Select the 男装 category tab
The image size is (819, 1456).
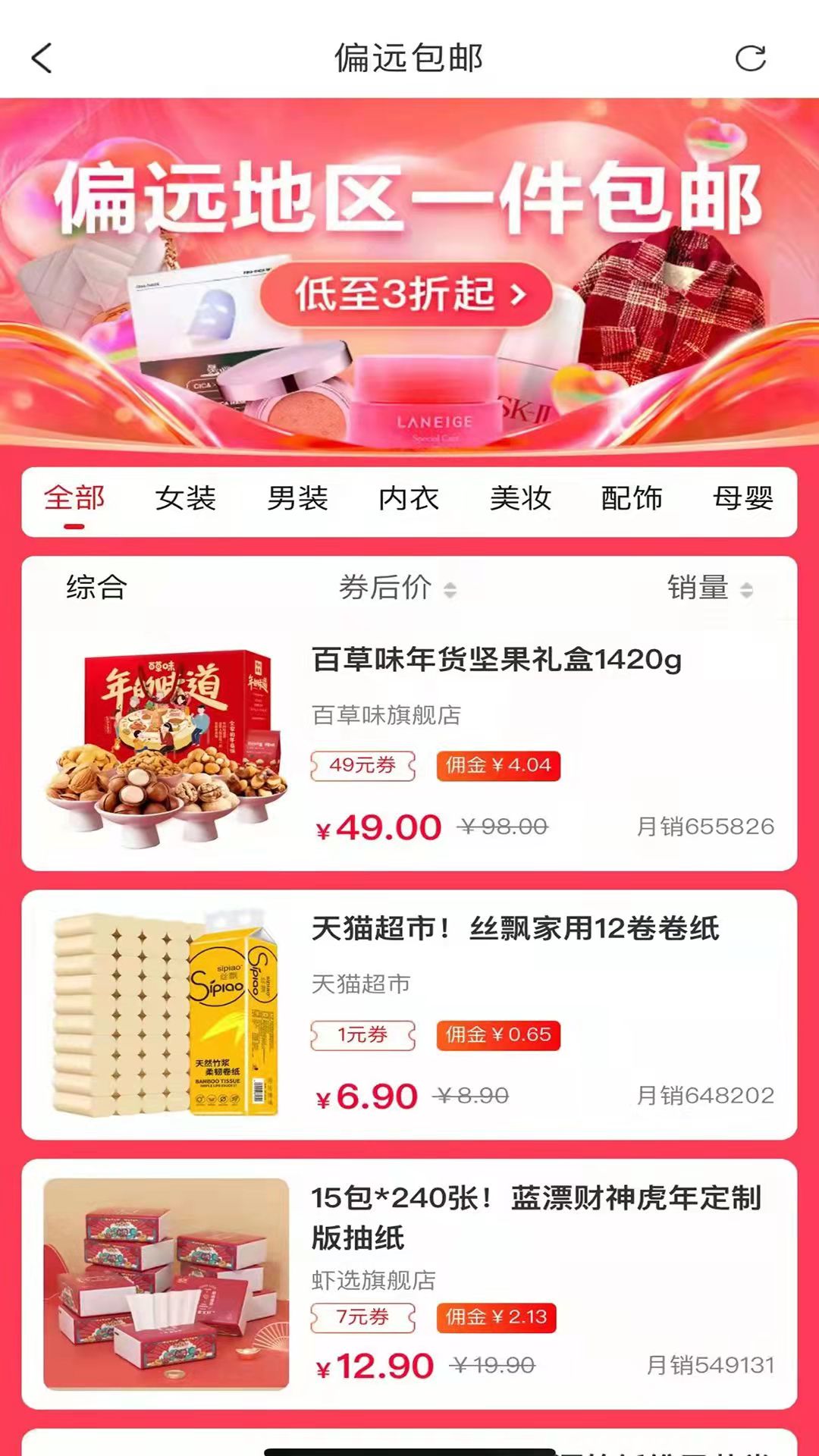coord(297,498)
